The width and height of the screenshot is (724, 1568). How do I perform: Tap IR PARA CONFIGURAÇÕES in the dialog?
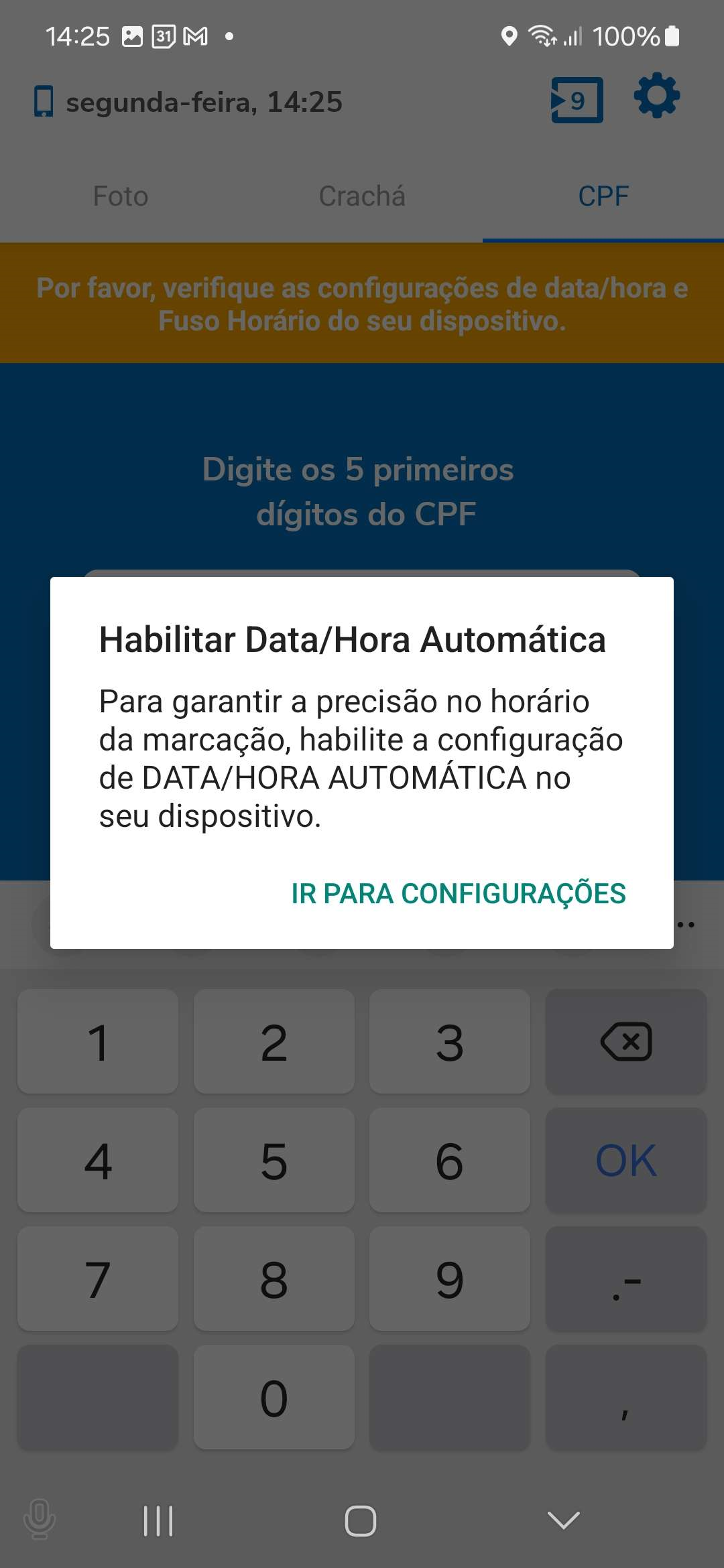(458, 894)
